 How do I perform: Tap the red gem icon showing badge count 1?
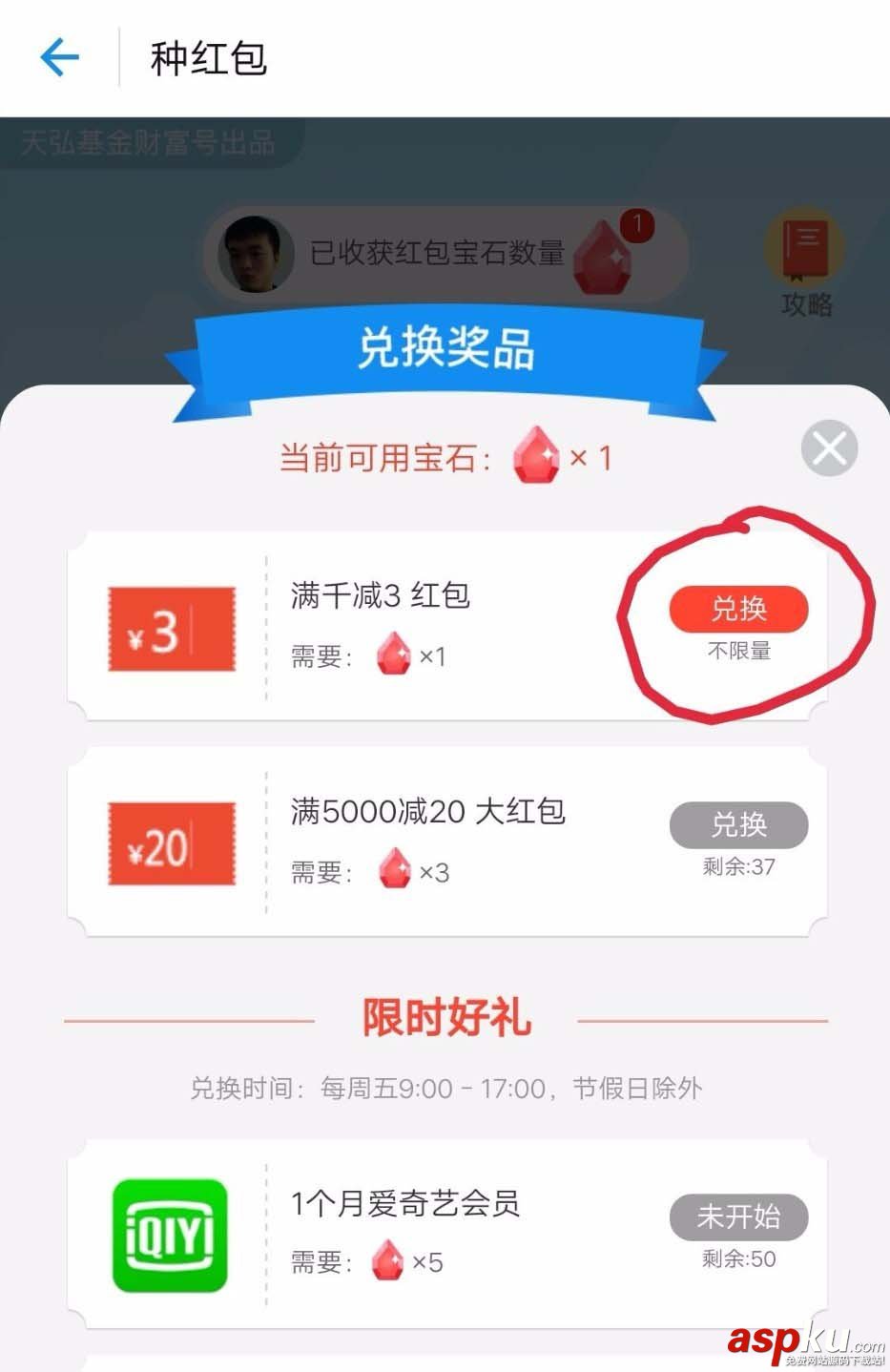pyautogui.click(x=603, y=258)
